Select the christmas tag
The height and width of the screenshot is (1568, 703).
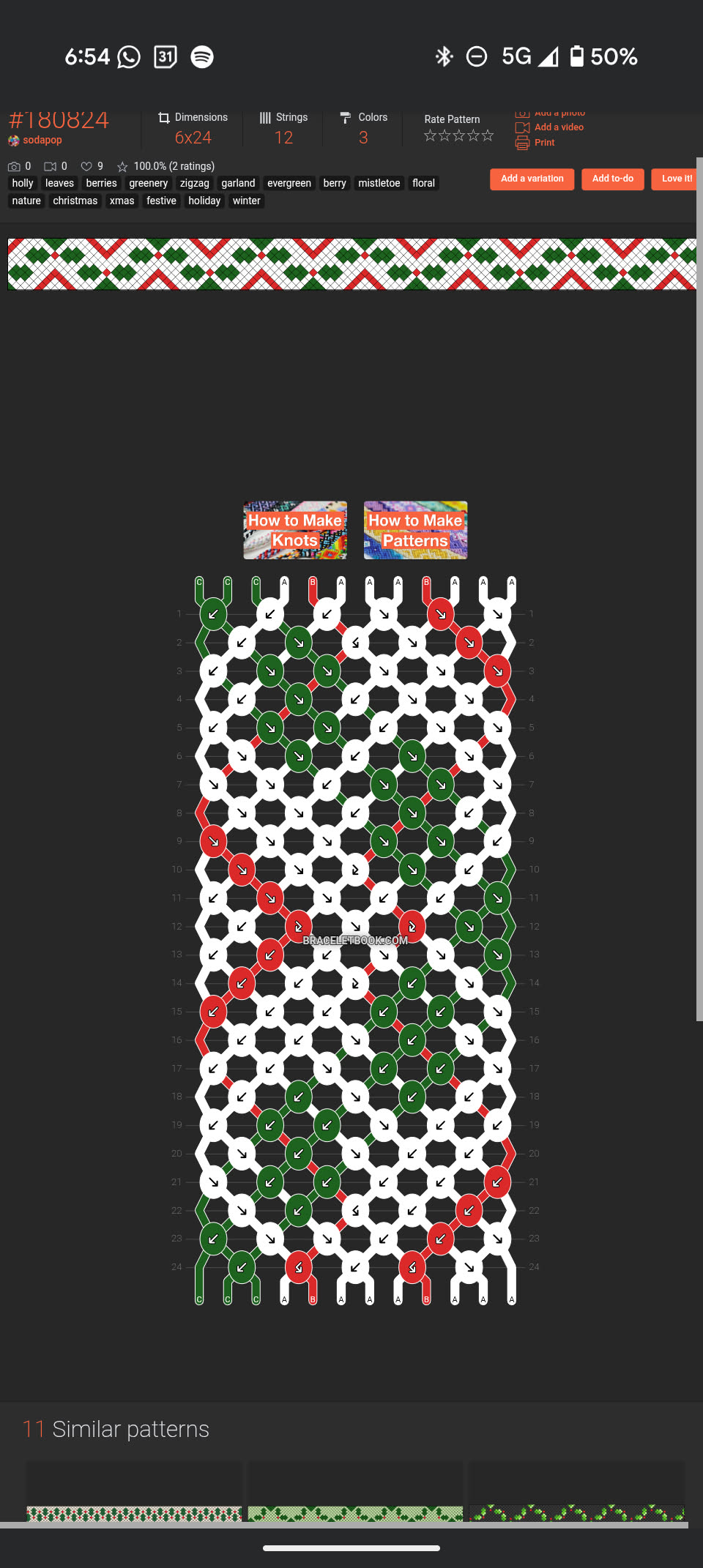tap(75, 201)
